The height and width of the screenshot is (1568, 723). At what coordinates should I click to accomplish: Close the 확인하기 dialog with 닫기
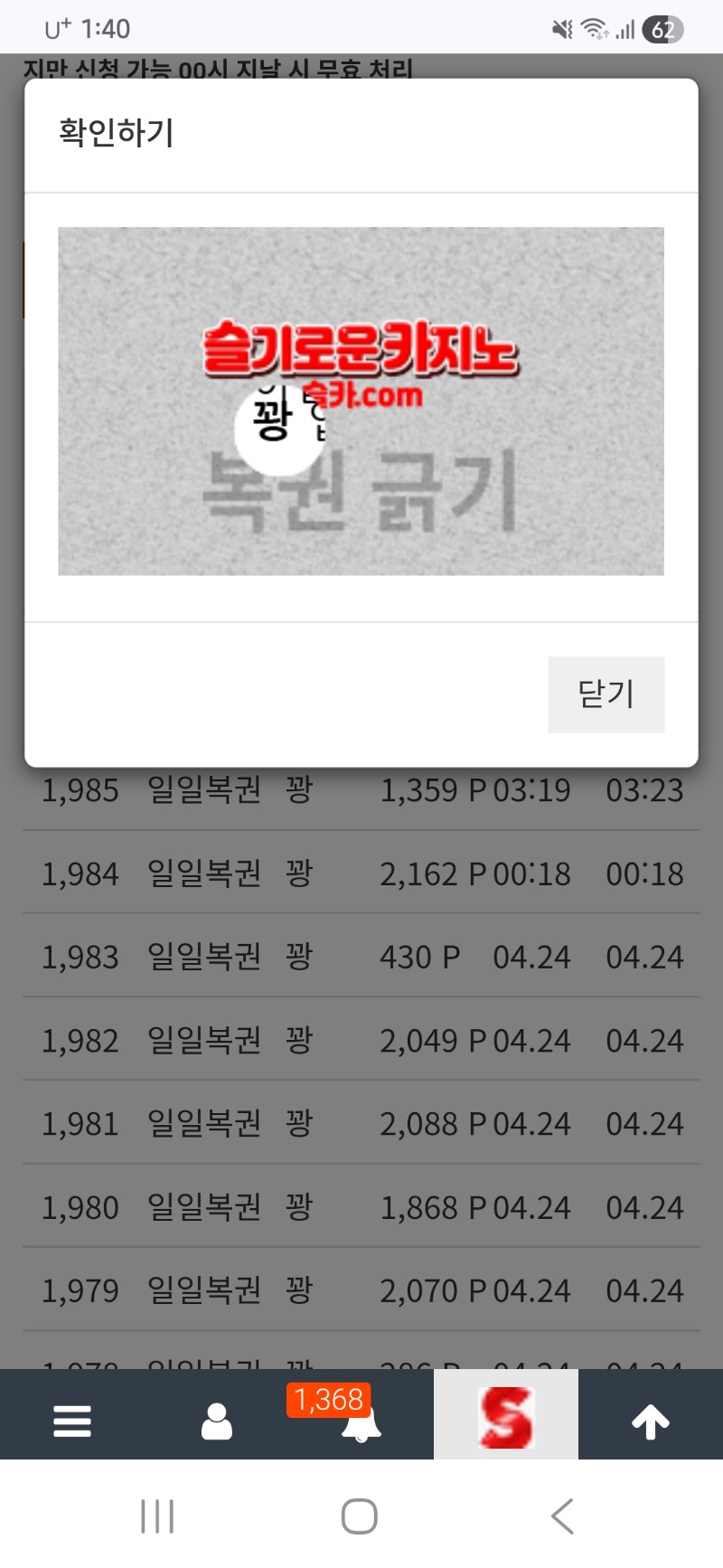(606, 694)
